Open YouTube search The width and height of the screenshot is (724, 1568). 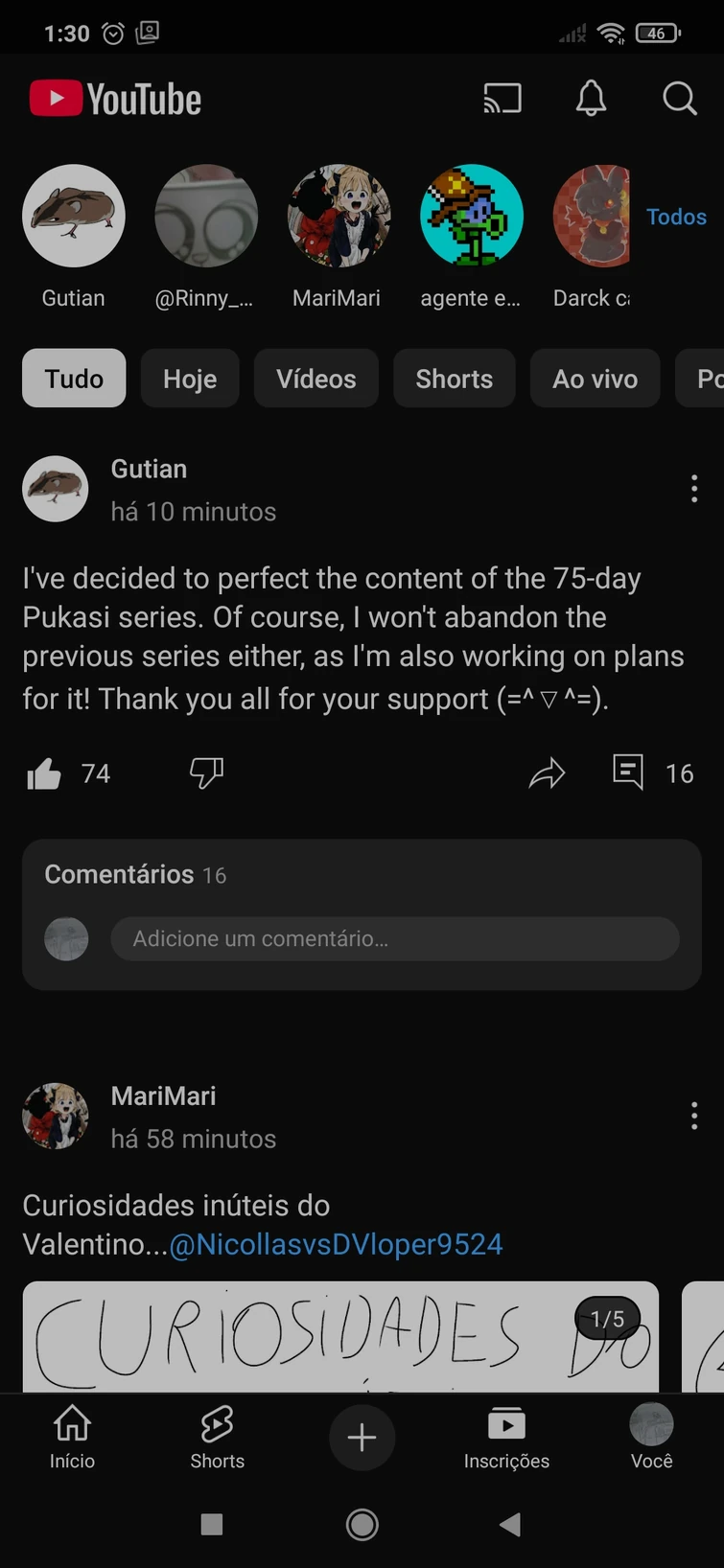point(680,99)
